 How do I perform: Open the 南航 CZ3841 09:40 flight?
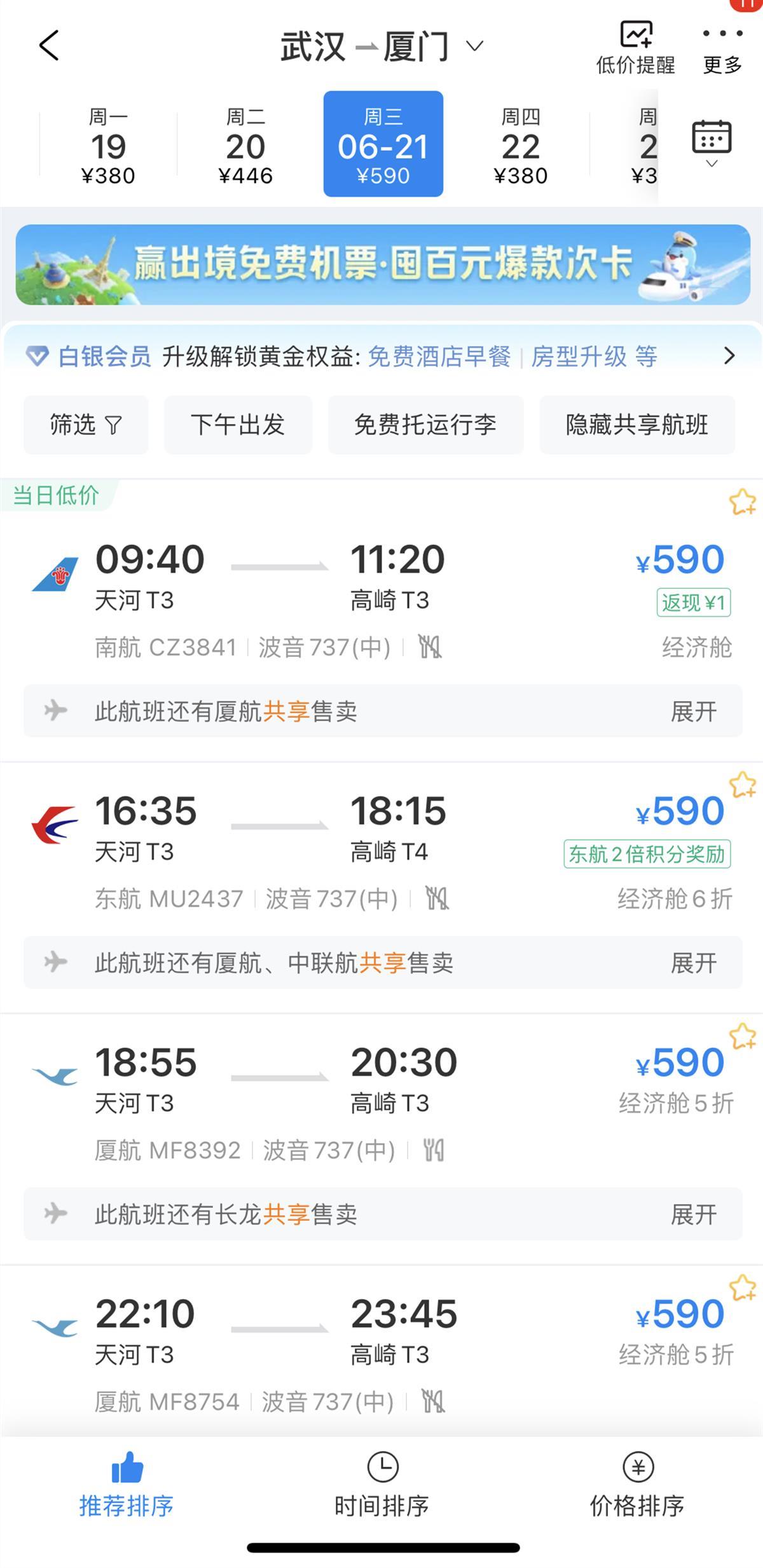(x=381, y=601)
